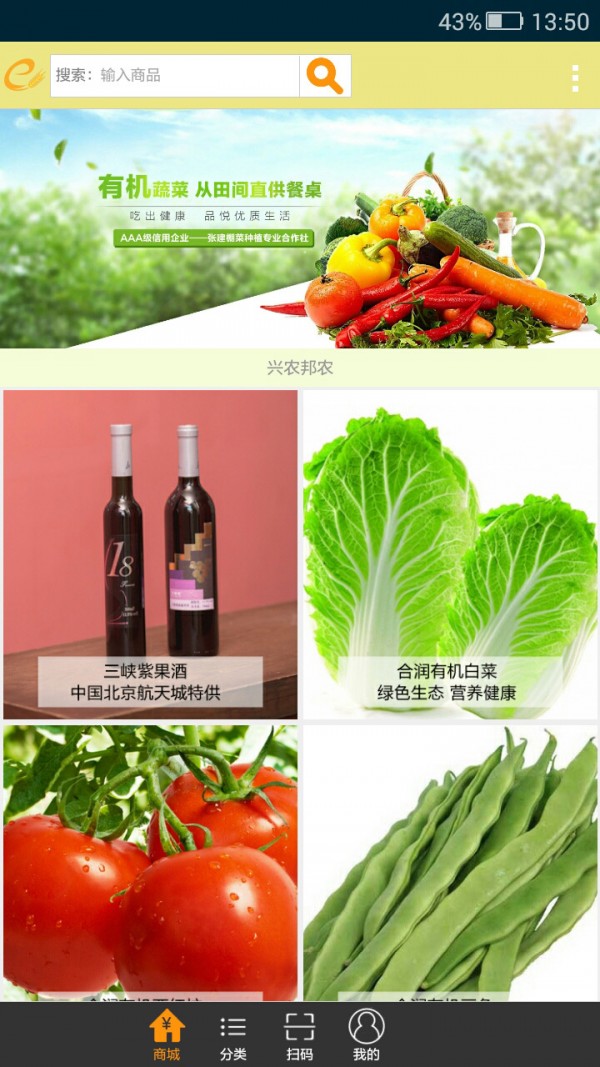View the green beans product card
Image resolution: width=600 pixels, height=1067 pixels.
coord(450,862)
